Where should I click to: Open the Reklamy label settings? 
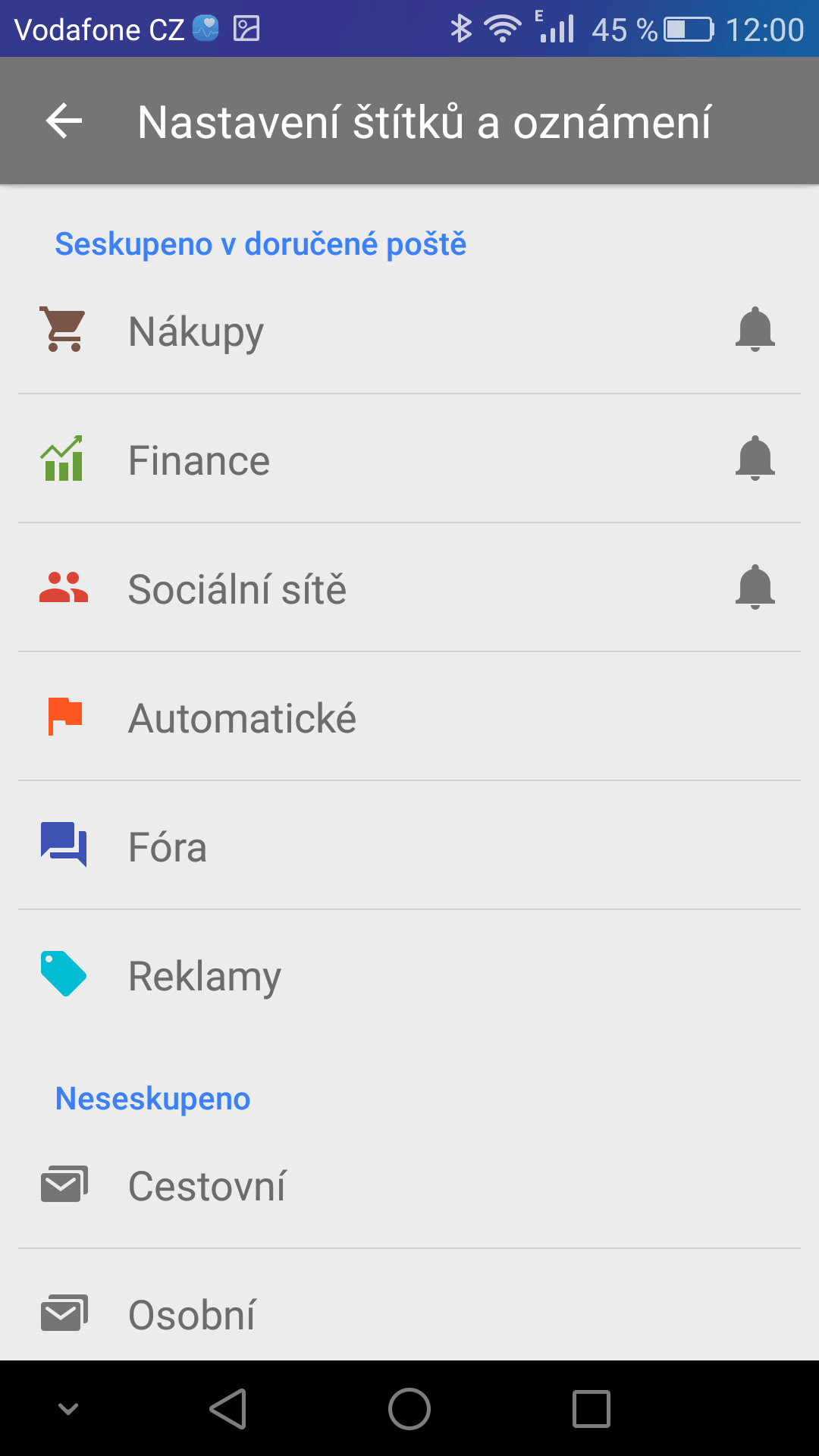click(409, 974)
